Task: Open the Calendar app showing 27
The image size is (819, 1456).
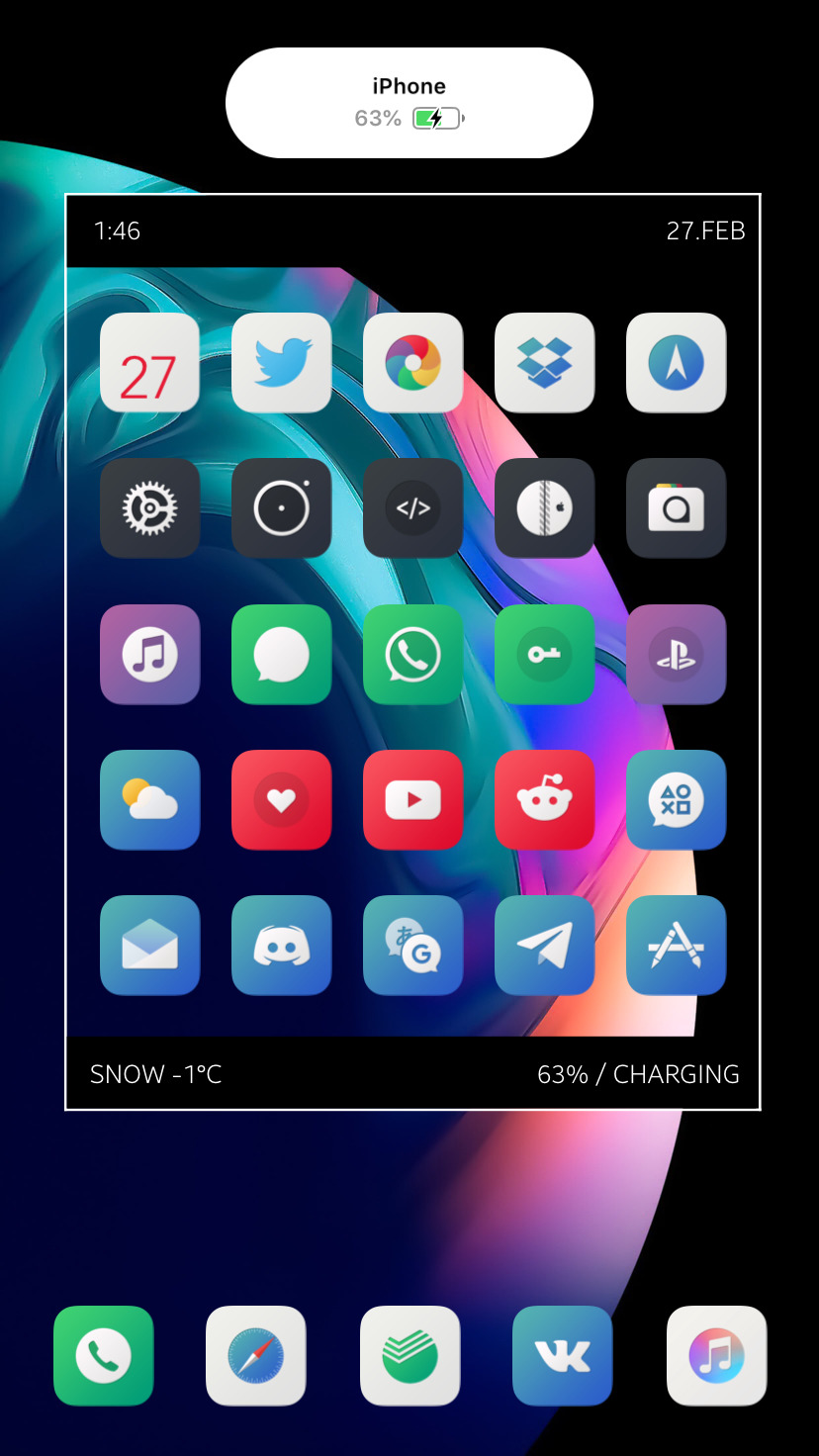Action: [x=149, y=363]
